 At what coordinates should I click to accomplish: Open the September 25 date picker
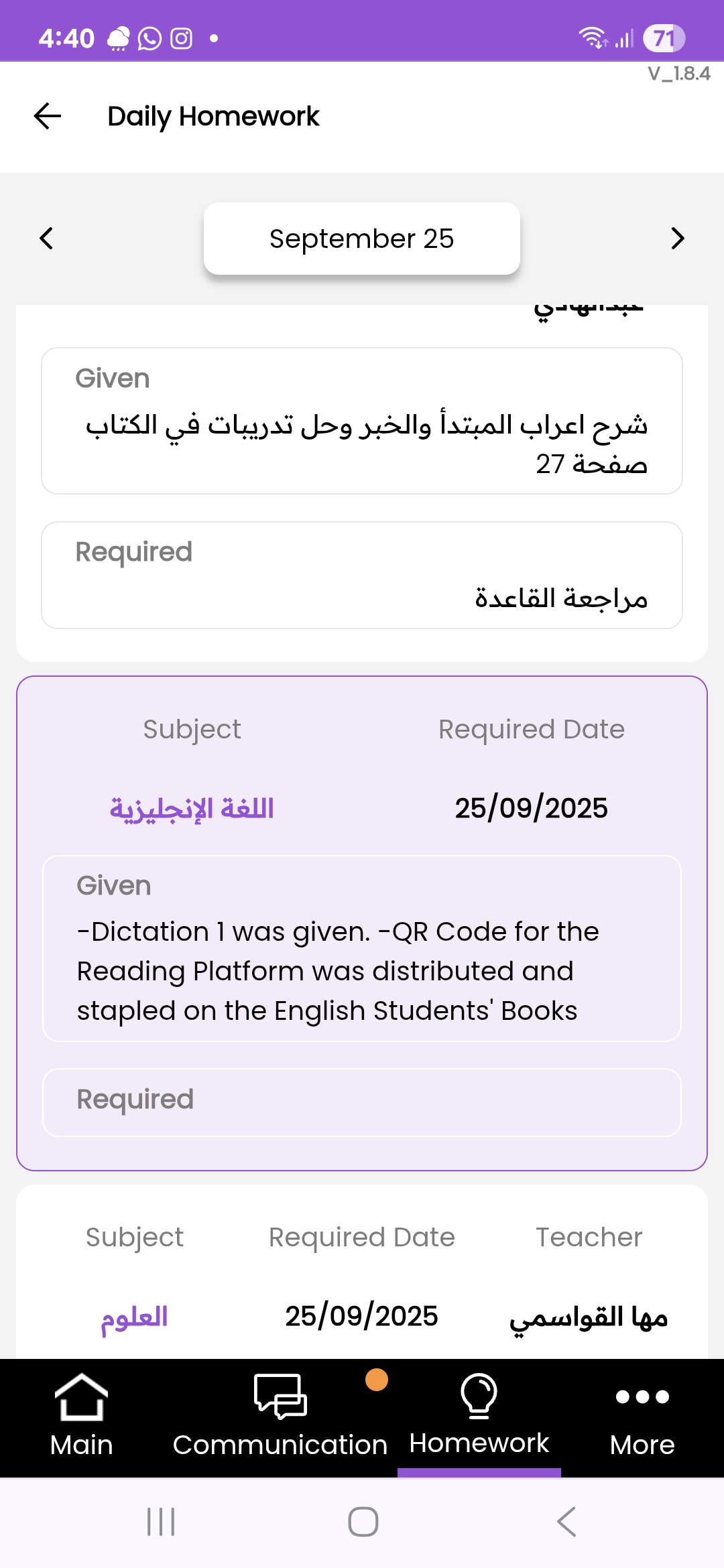362,239
